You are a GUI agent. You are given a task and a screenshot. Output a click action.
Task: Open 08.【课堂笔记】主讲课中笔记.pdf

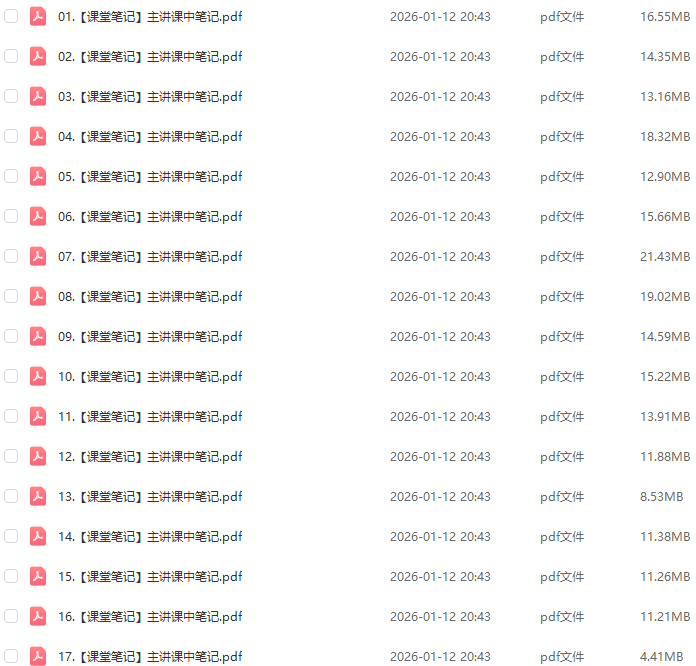click(150, 297)
